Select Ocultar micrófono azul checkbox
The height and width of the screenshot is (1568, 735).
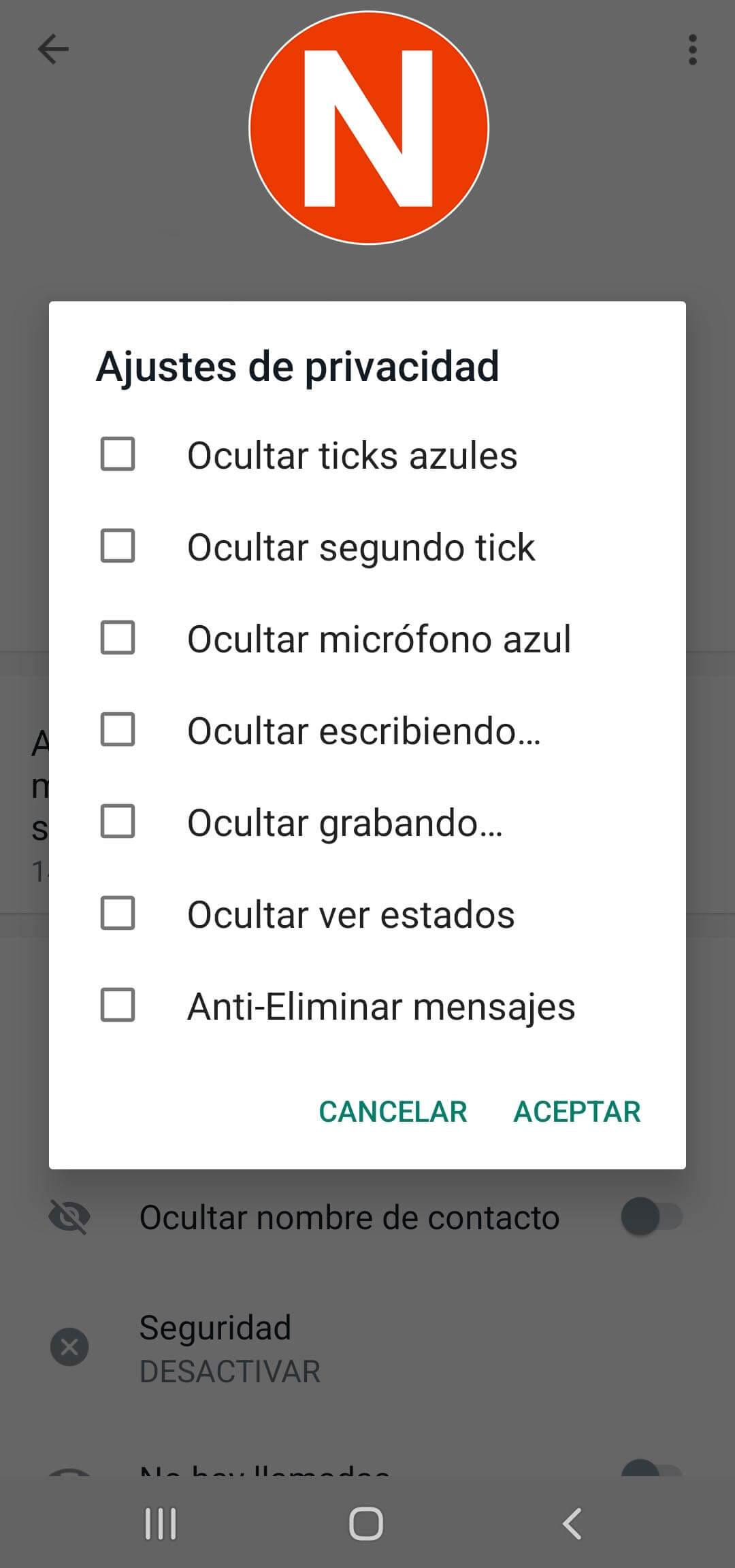click(x=118, y=638)
